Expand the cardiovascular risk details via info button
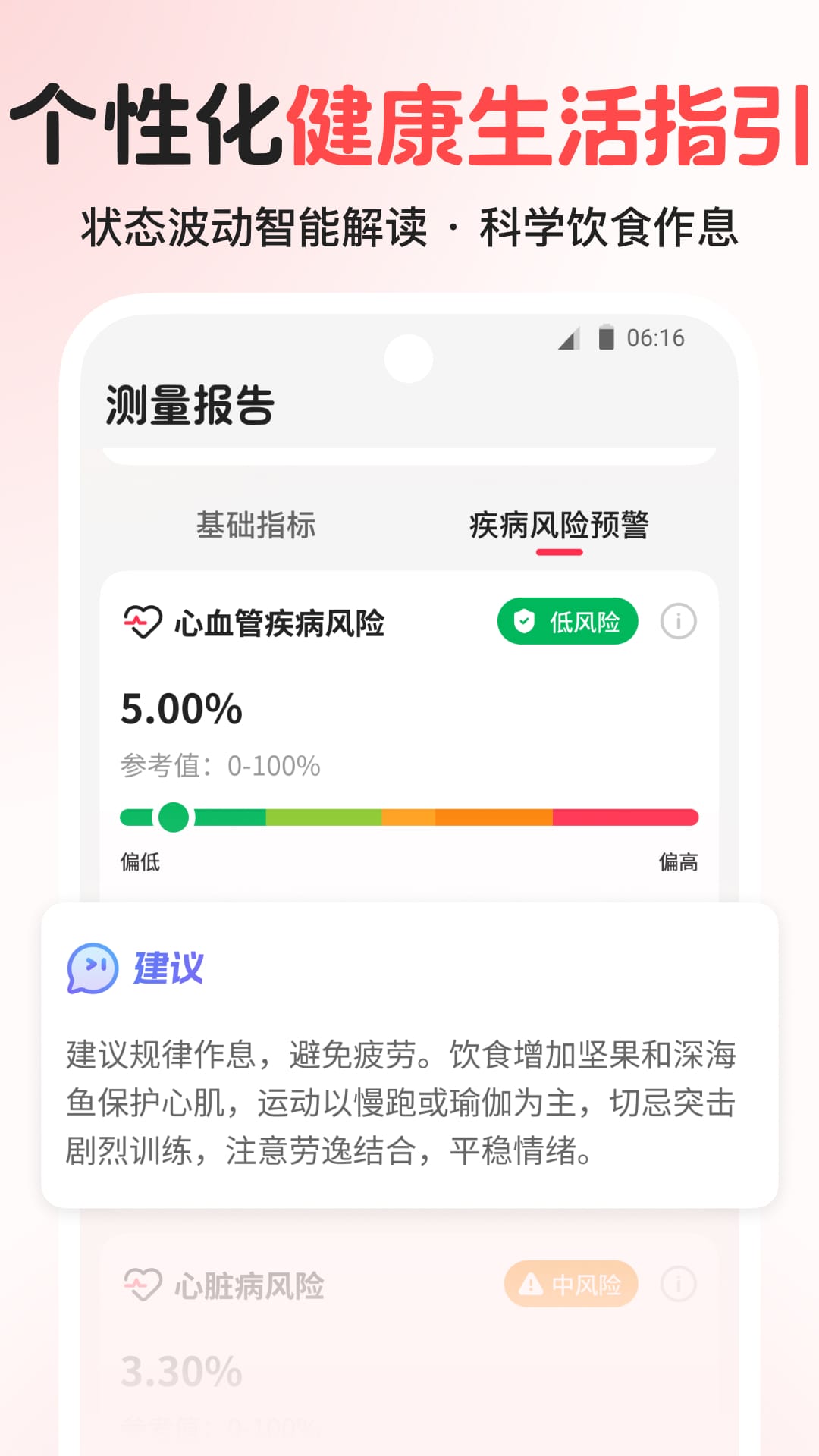The image size is (819, 1456). pyautogui.click(x=679, y=620)
